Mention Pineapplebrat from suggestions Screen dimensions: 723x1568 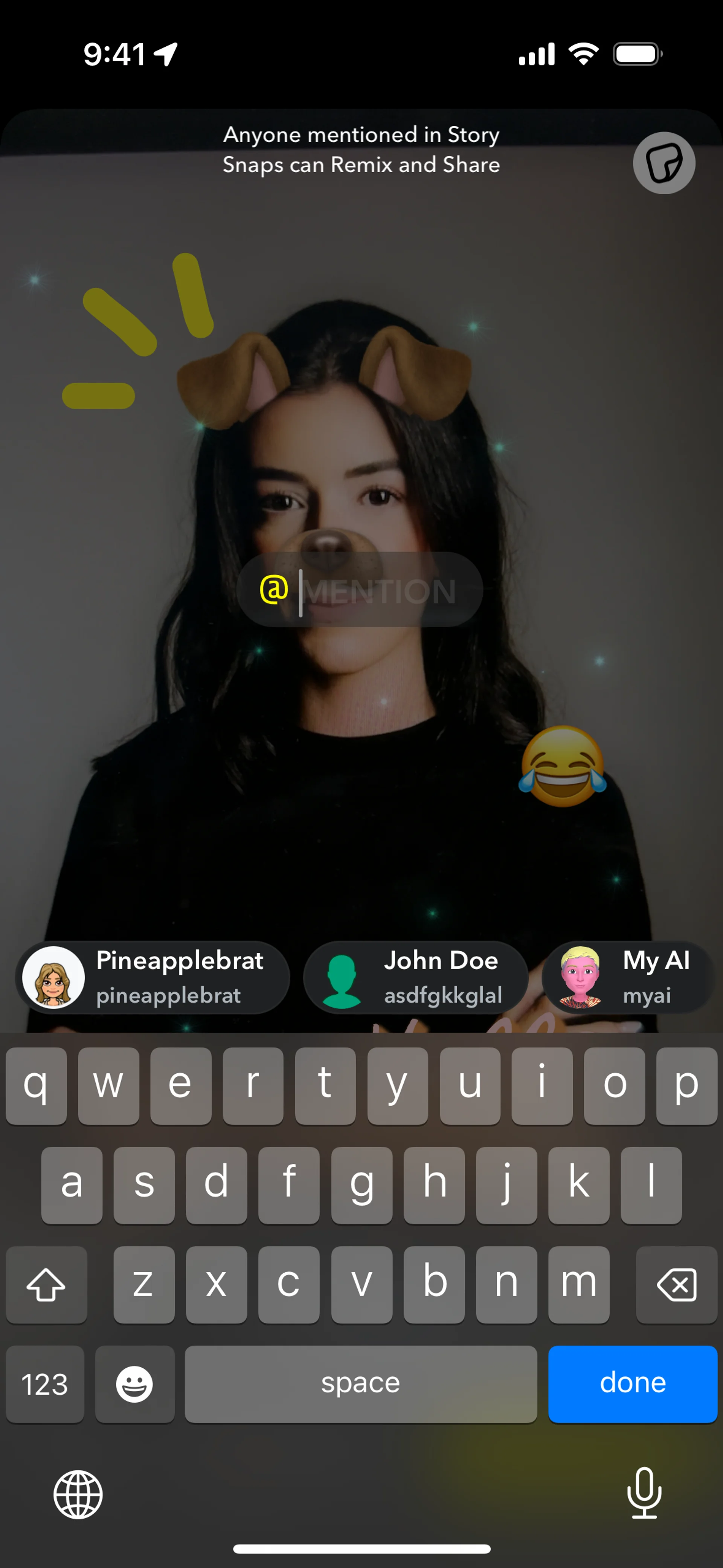[152, 977]
